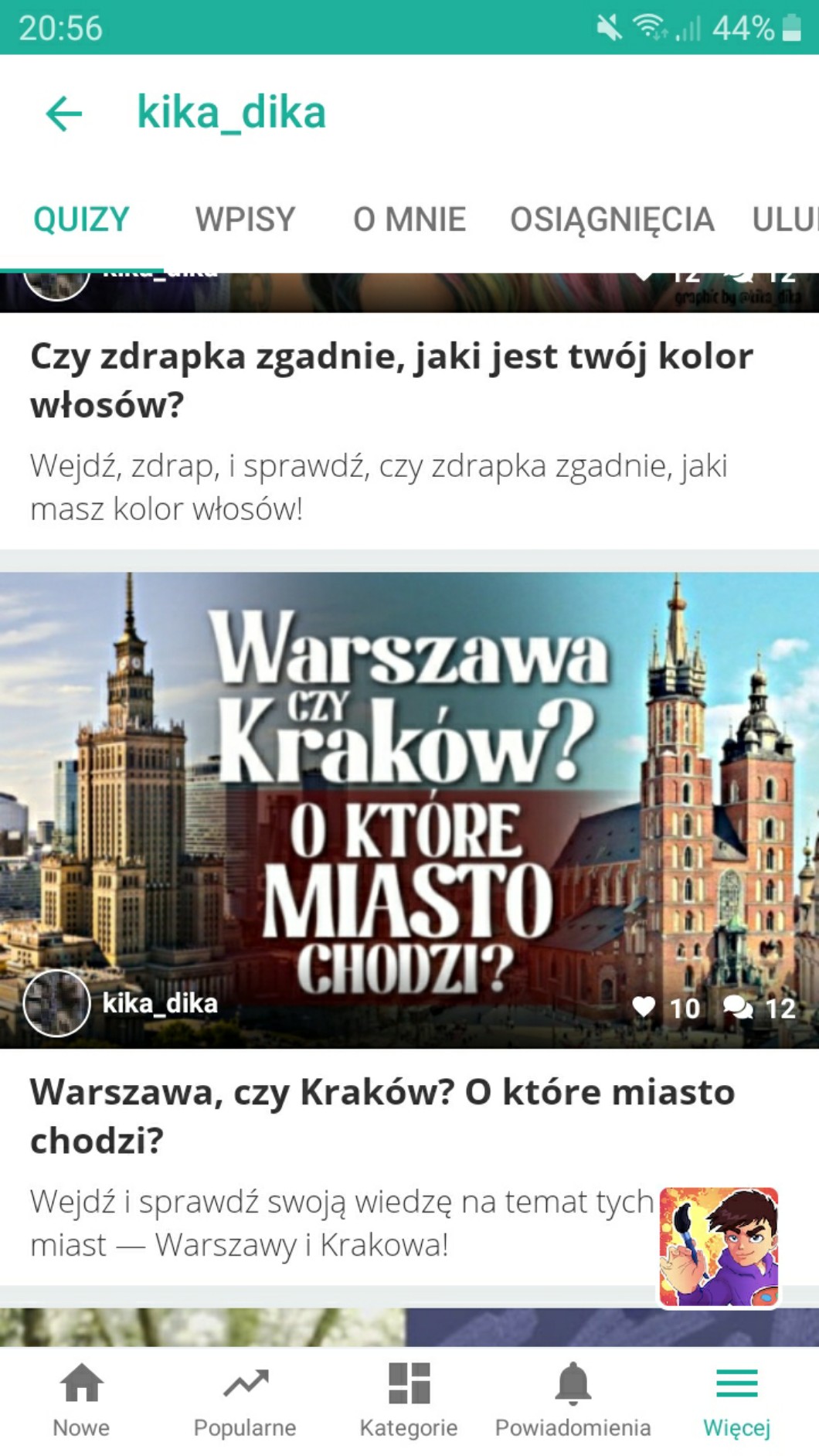Open the Warszawa czy Kraków quiz
819x1456 pixels.
382,1115
